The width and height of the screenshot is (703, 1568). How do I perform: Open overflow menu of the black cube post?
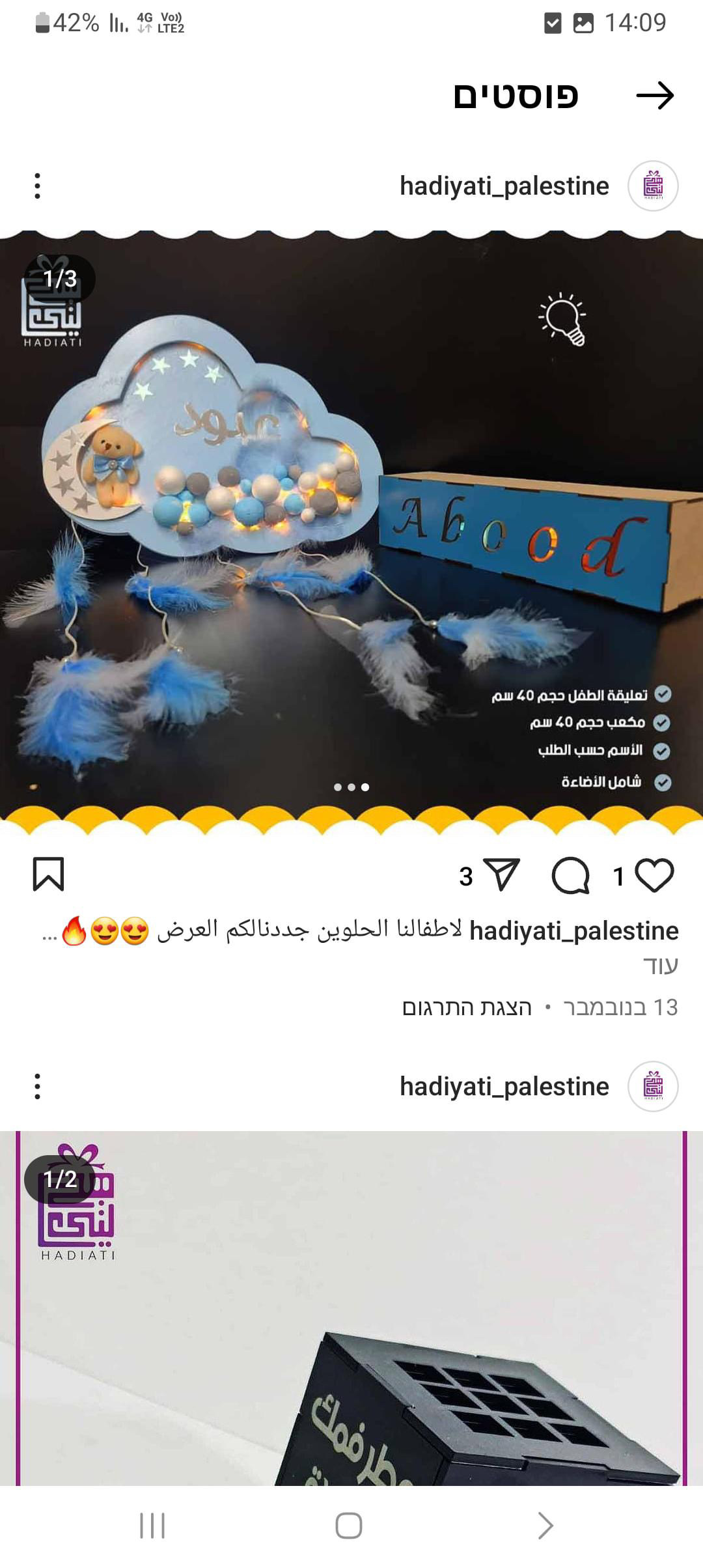(38, 1086)
